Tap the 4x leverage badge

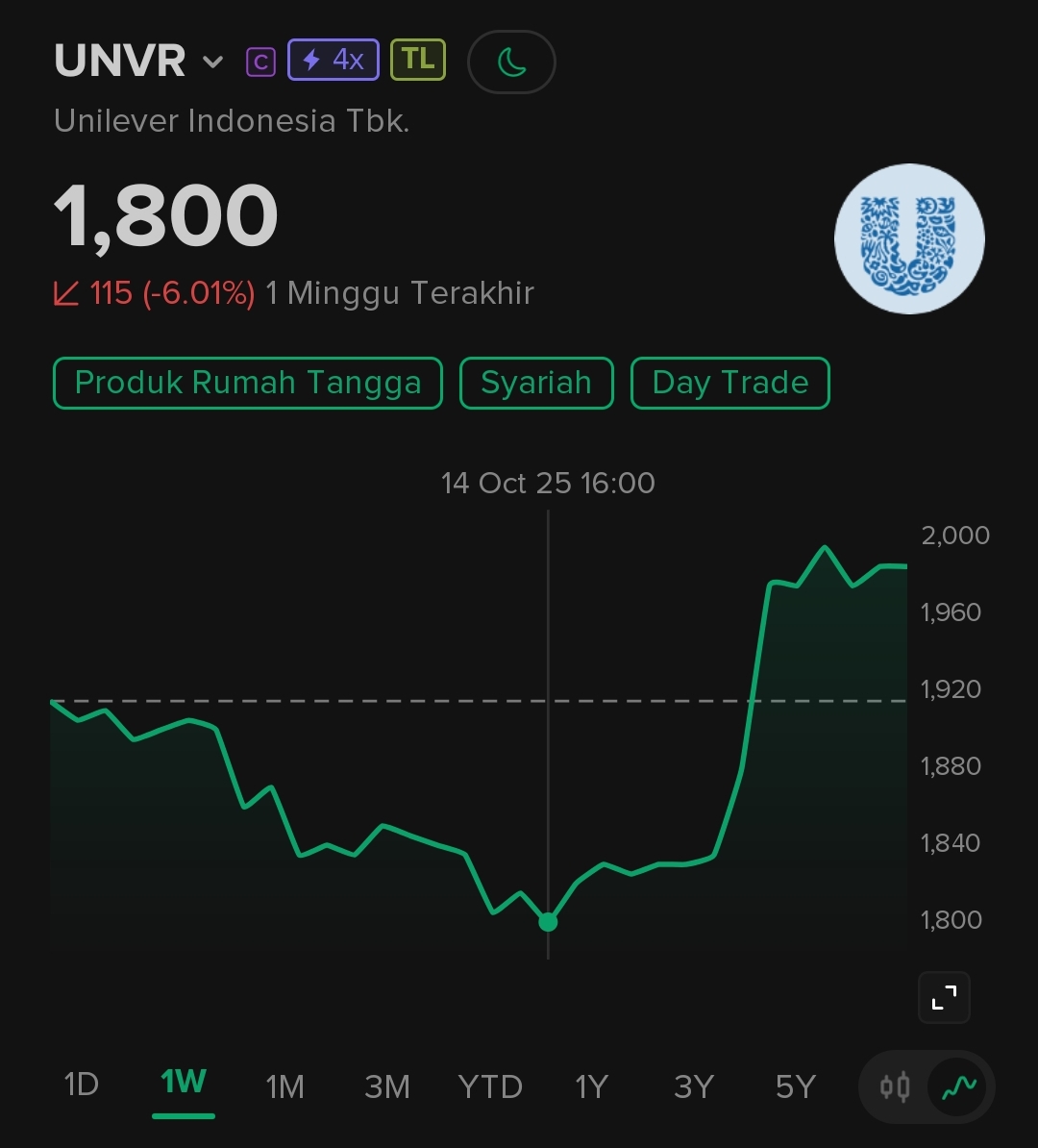[333, 61]
